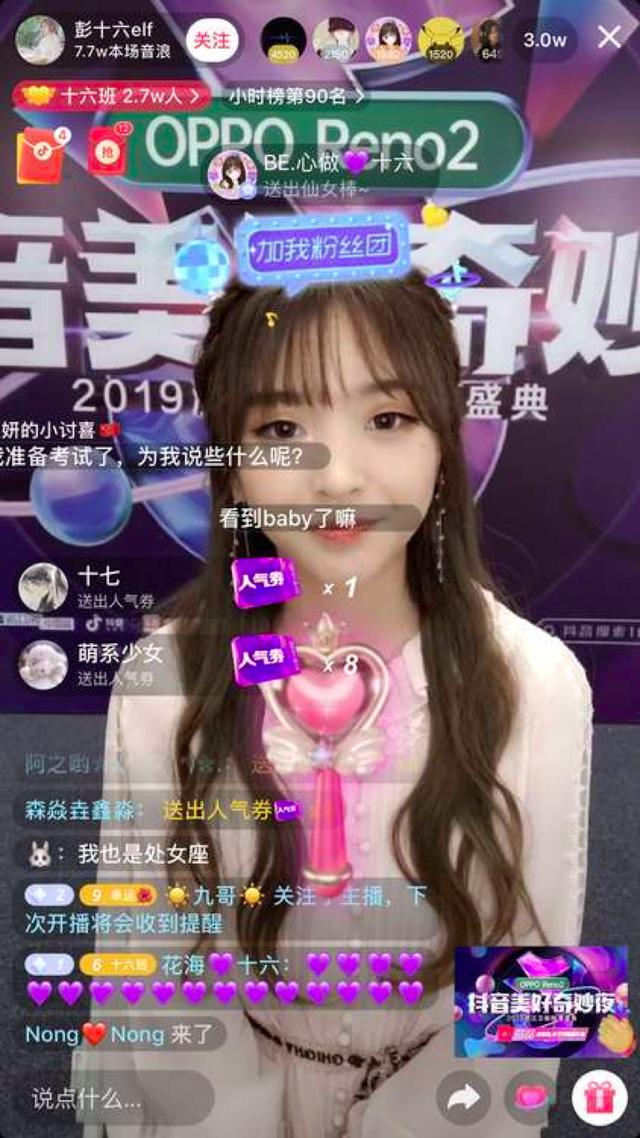Screen dimensions: 640x1138
Task: Open the 小时榜第90名 ranking
Action: click(x=297, y=94)
